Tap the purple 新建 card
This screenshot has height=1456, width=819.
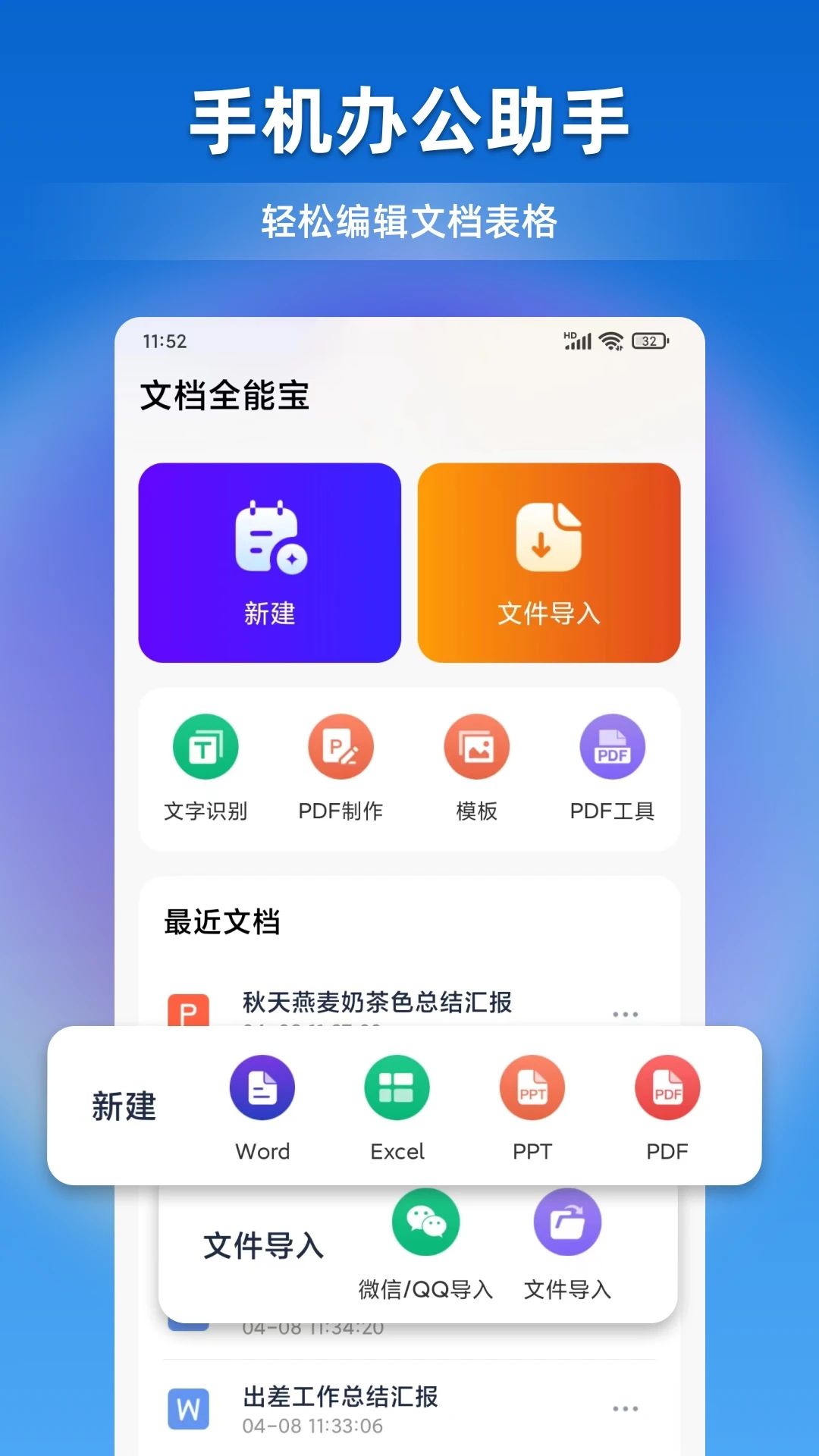pos(269,563)
